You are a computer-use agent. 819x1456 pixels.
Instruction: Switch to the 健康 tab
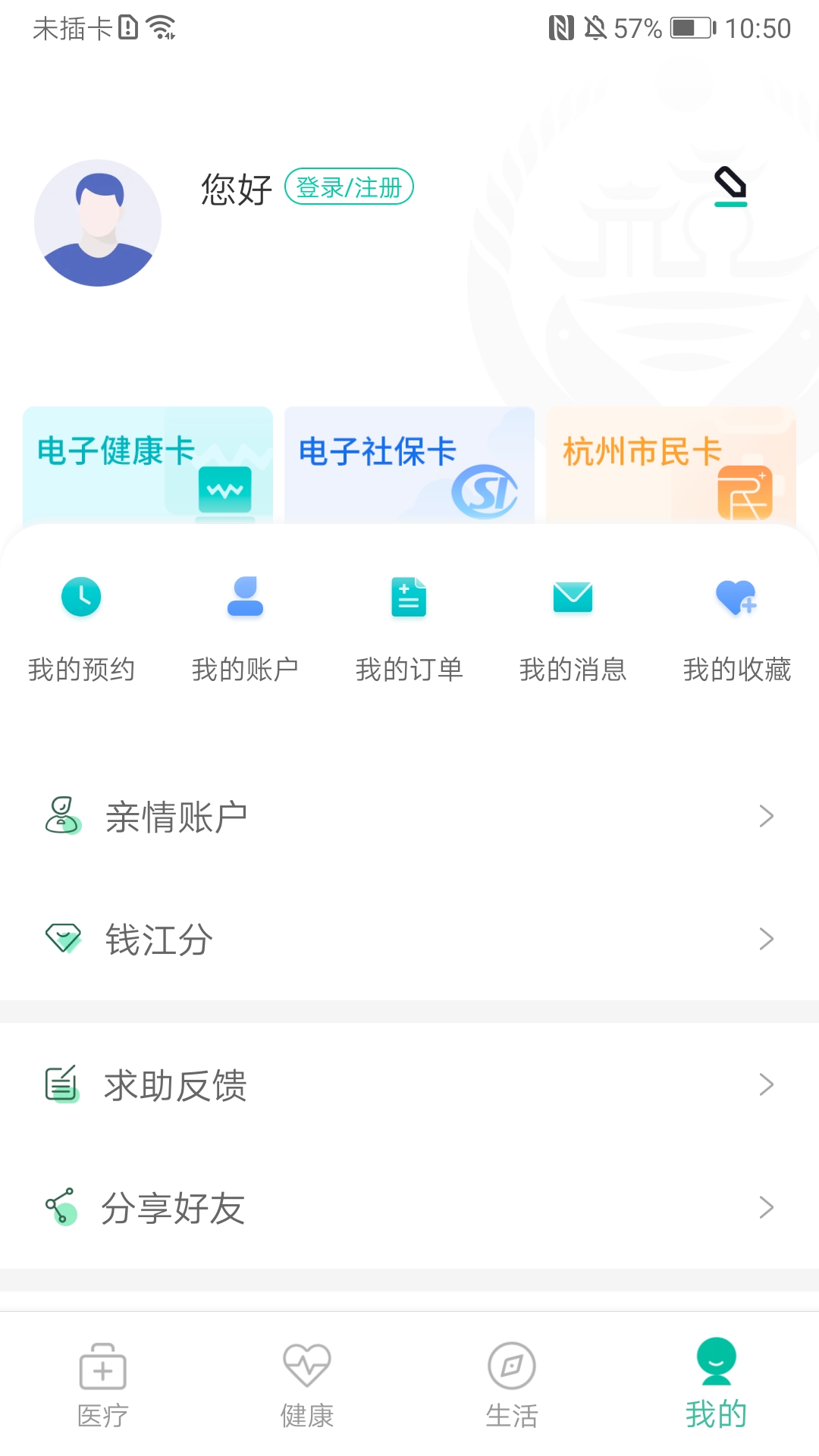coord(307,1385)
